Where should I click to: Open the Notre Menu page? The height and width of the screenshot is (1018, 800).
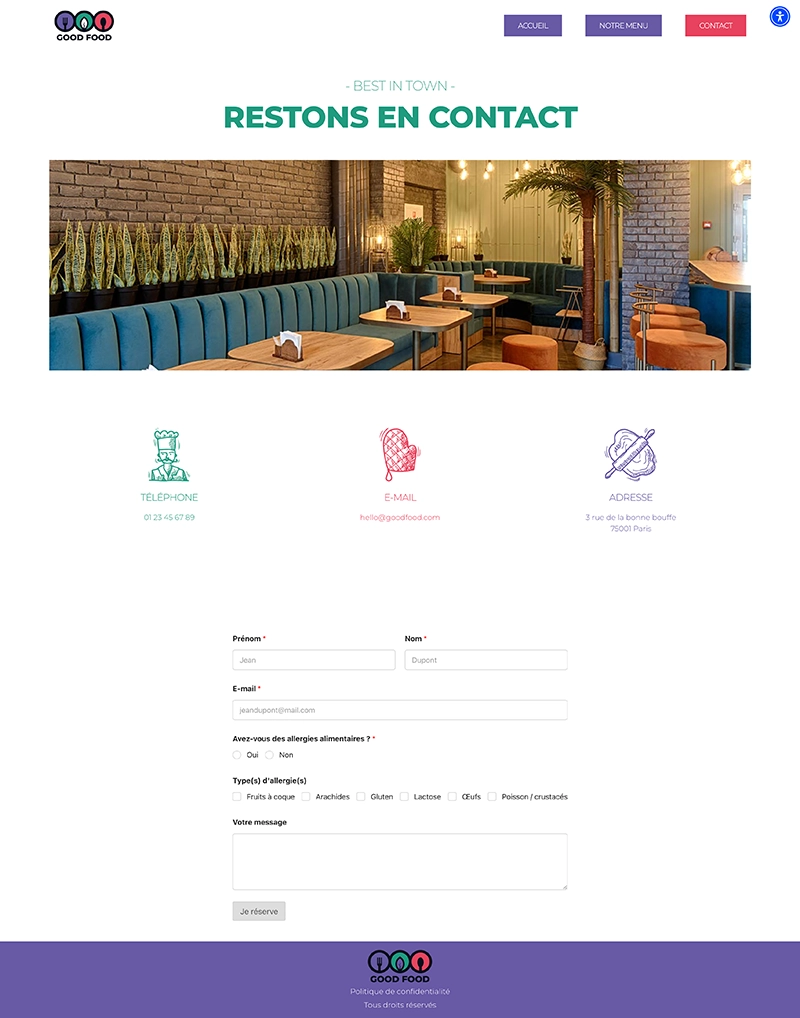click(623, 26)
